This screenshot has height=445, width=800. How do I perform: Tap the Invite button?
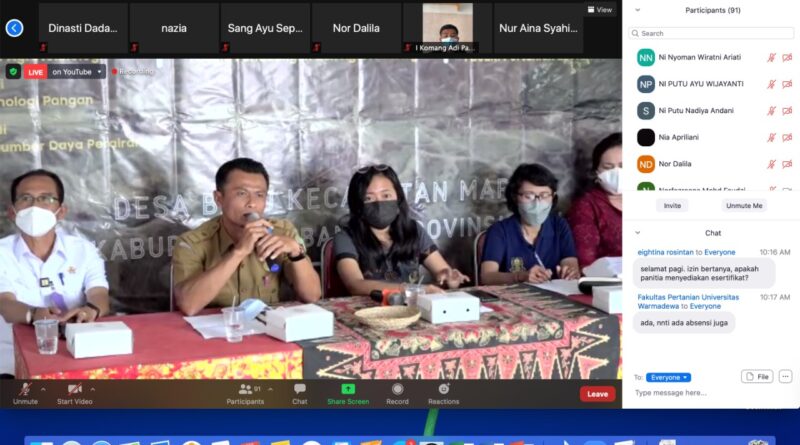(x=672, y=205)
